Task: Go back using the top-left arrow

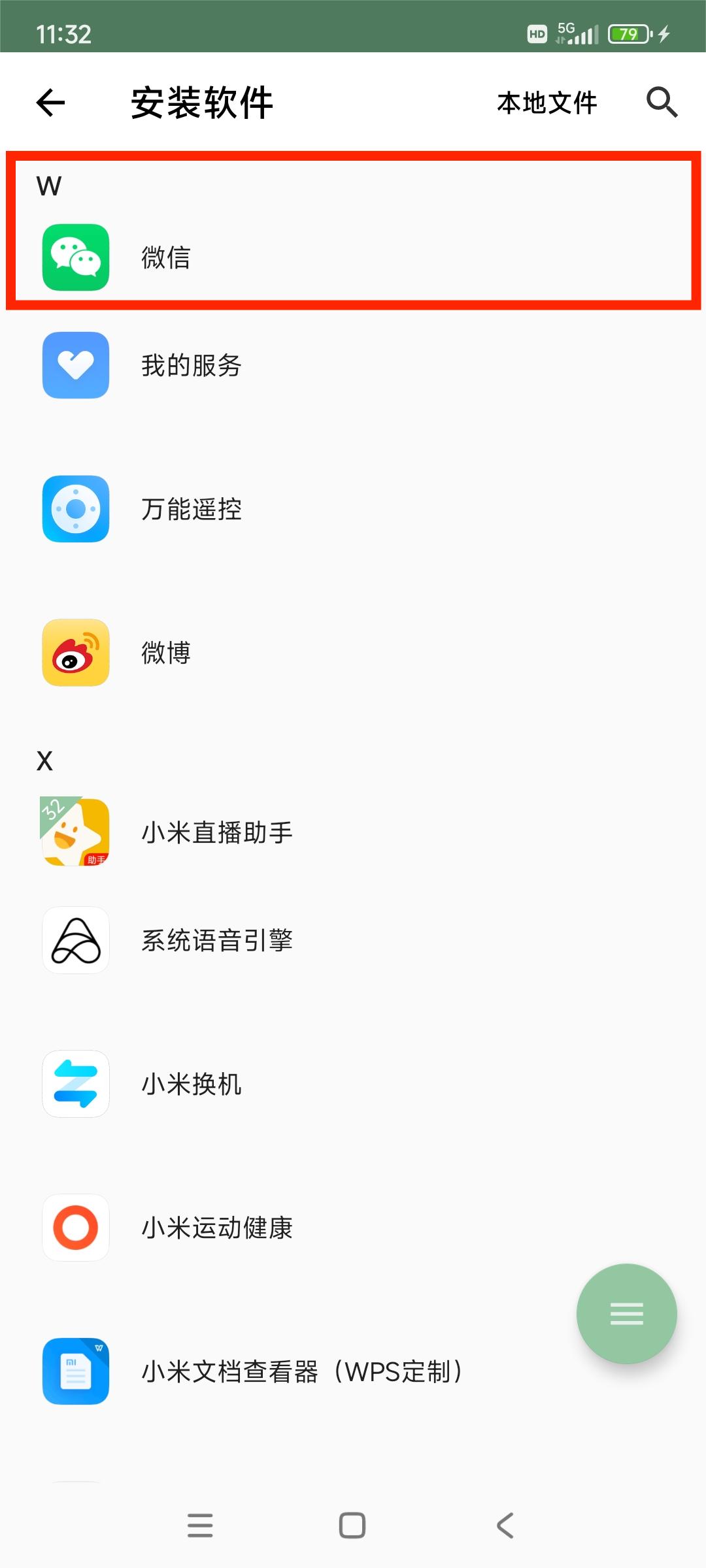Action: 50,103
